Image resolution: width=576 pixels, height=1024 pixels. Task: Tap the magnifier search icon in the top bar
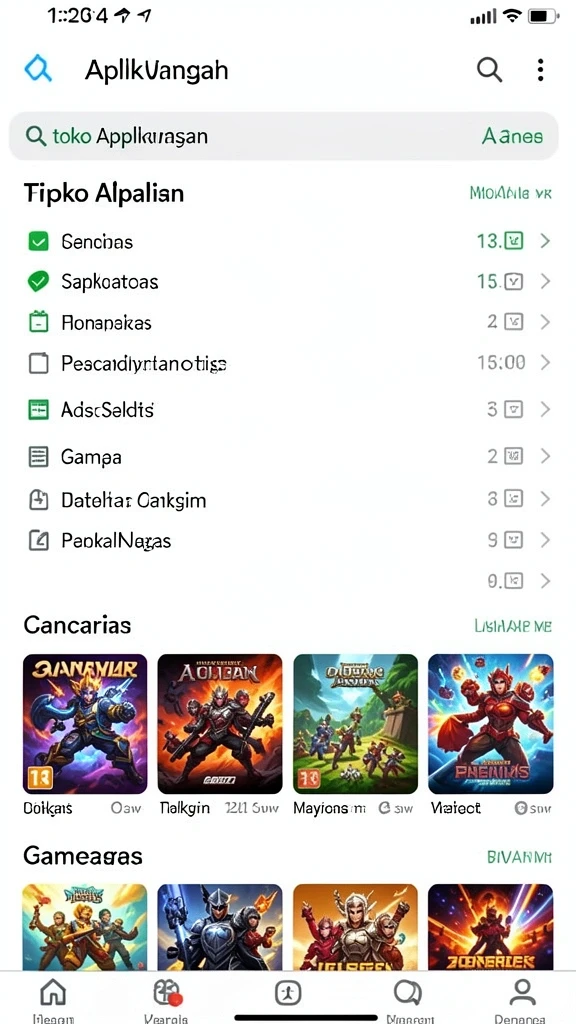click(x=489, y=69)
